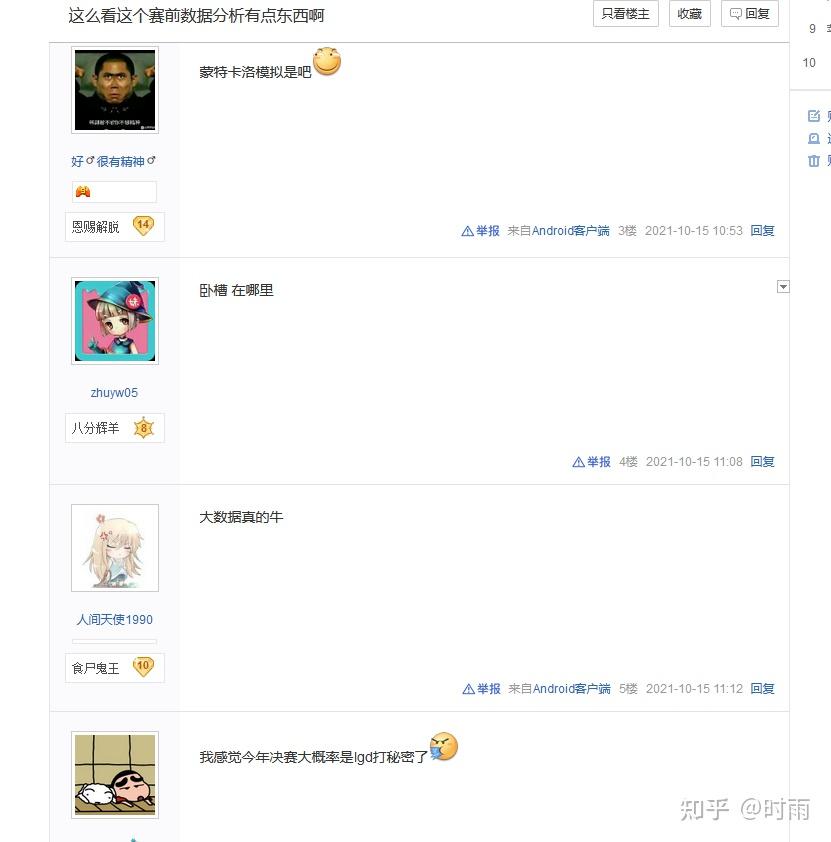Open the Android客户端 link in the 5楼 post
Screen dimensions: 831x842
tap(571, 689)
